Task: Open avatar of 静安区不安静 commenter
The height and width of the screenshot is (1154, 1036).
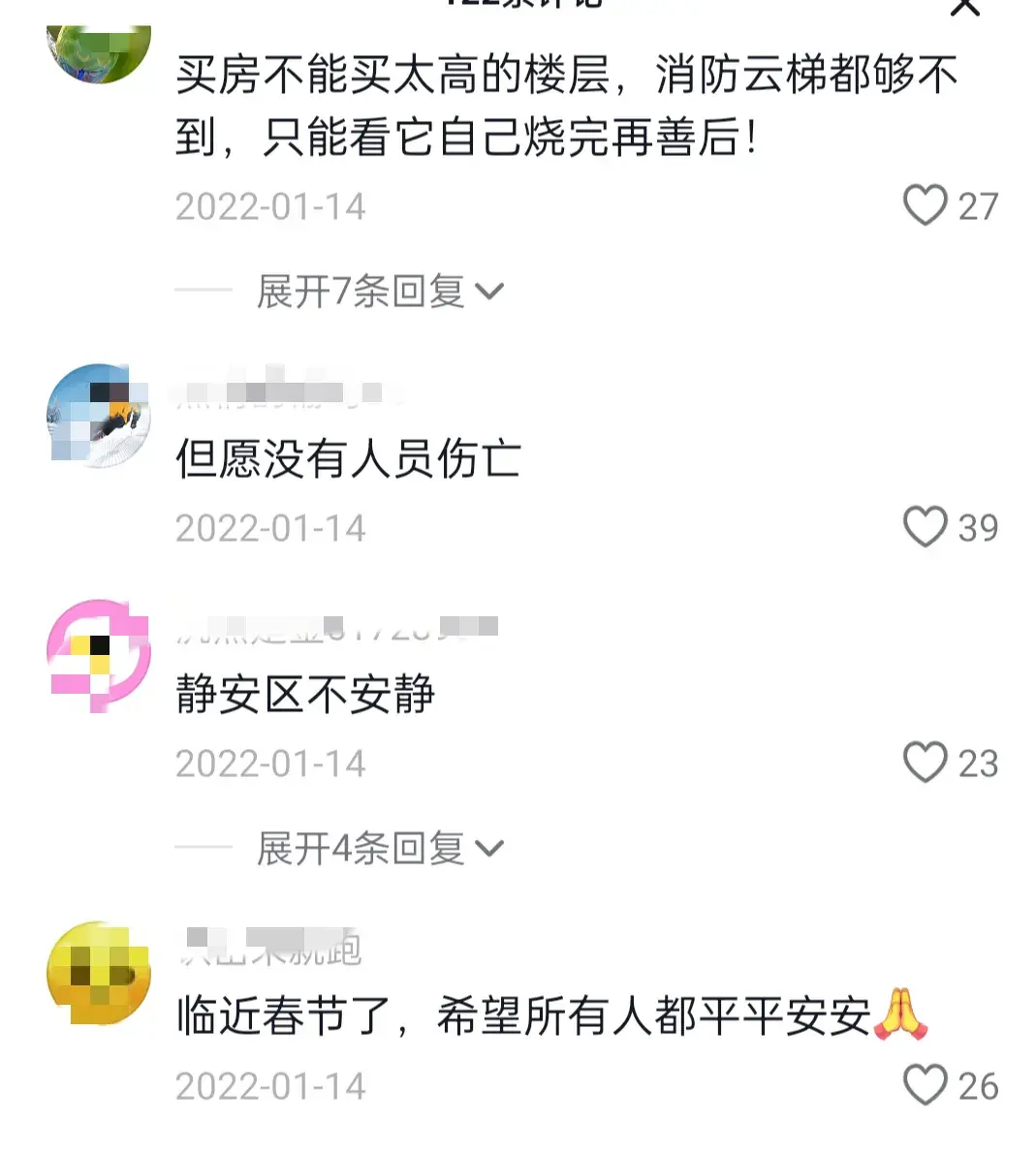Action: tap(99, 654)
